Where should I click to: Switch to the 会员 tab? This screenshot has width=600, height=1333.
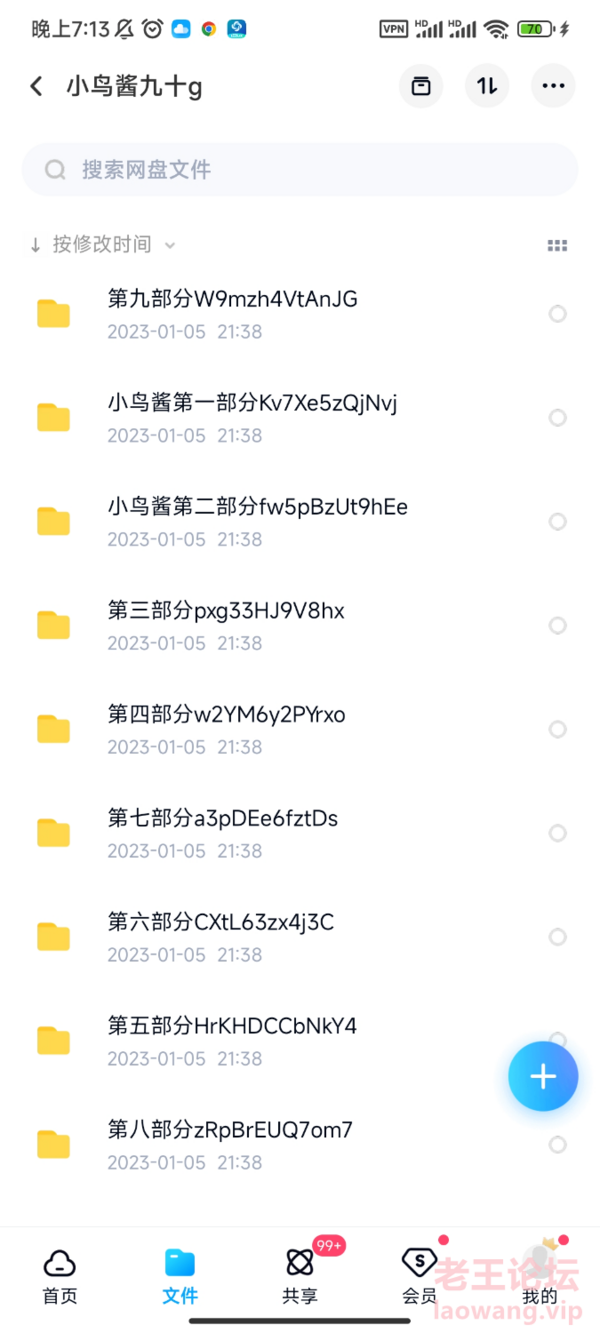[419, 1276]
